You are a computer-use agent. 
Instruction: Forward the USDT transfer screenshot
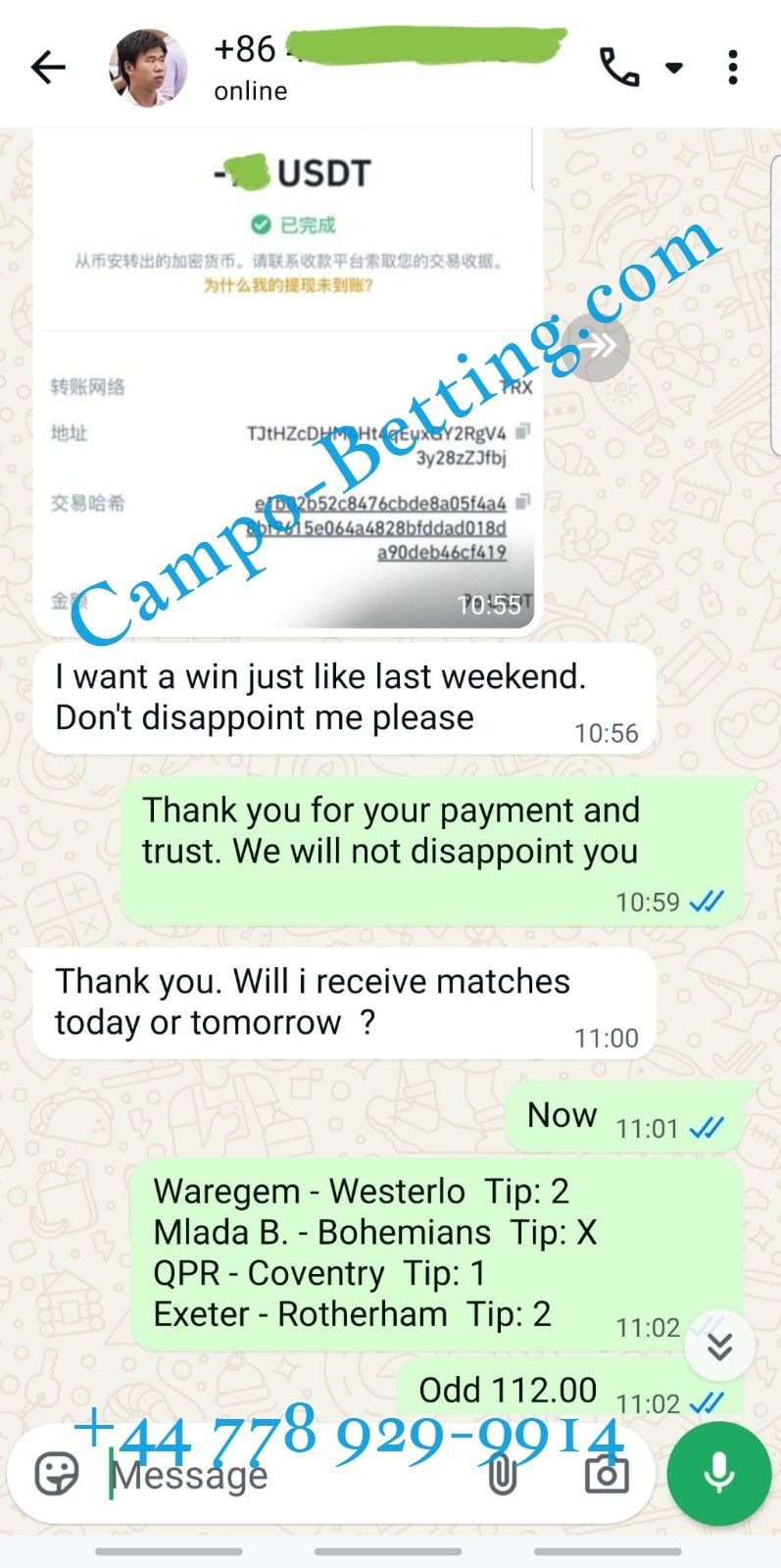point(598,345)
